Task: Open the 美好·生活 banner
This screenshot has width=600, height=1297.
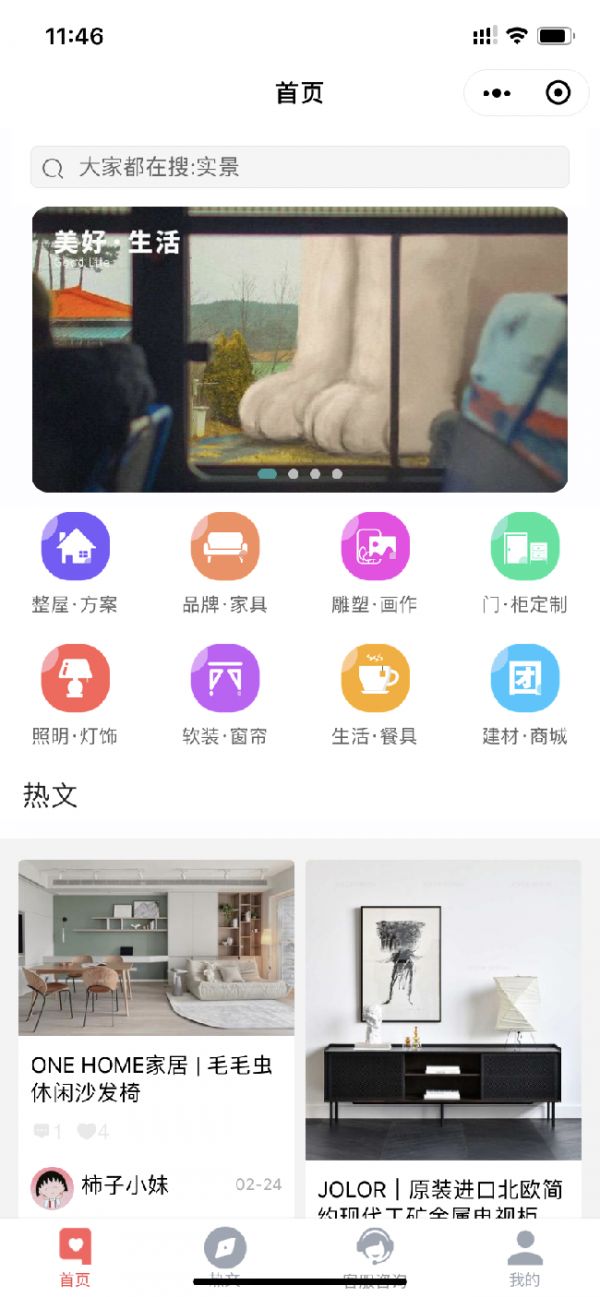Action: (x=300, y=349)
